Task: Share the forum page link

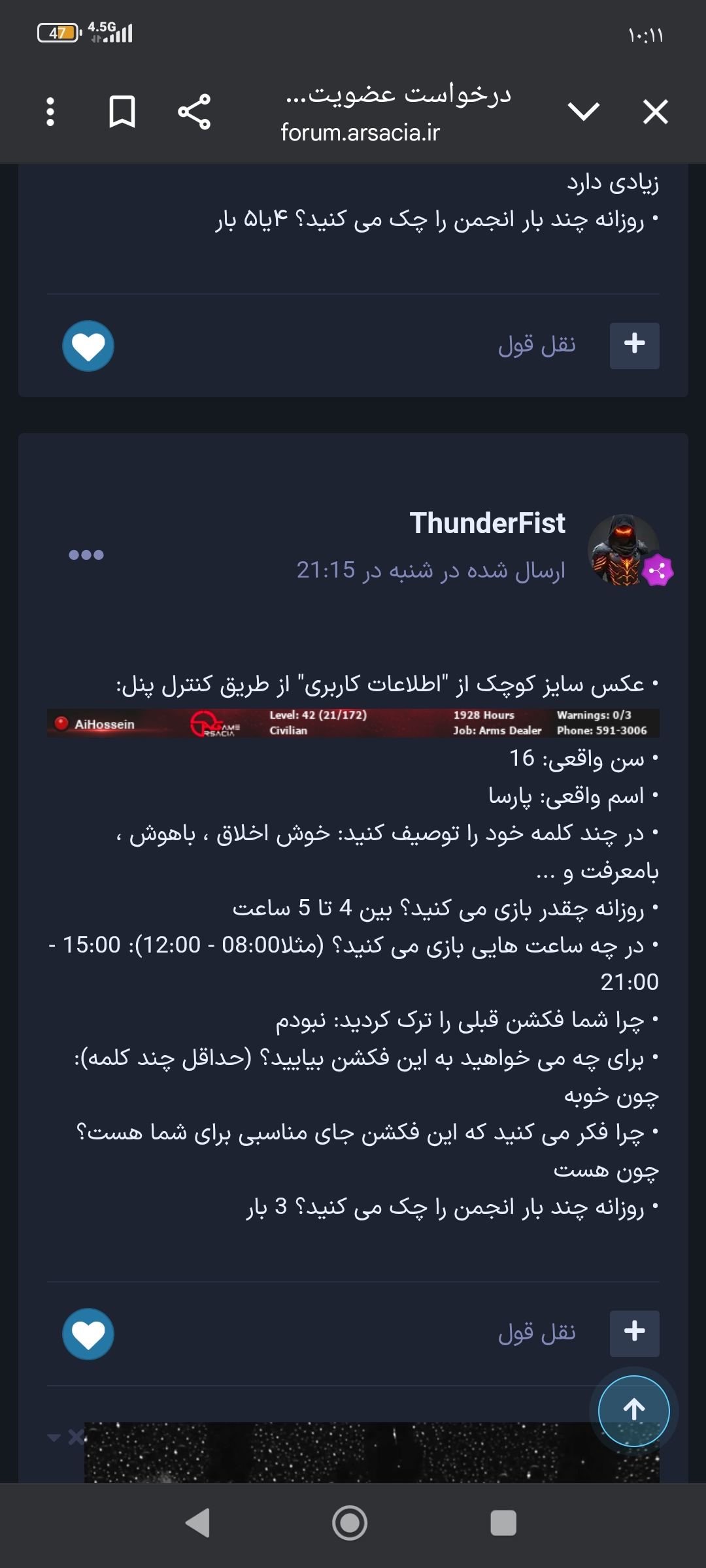Action: point(194,112)
